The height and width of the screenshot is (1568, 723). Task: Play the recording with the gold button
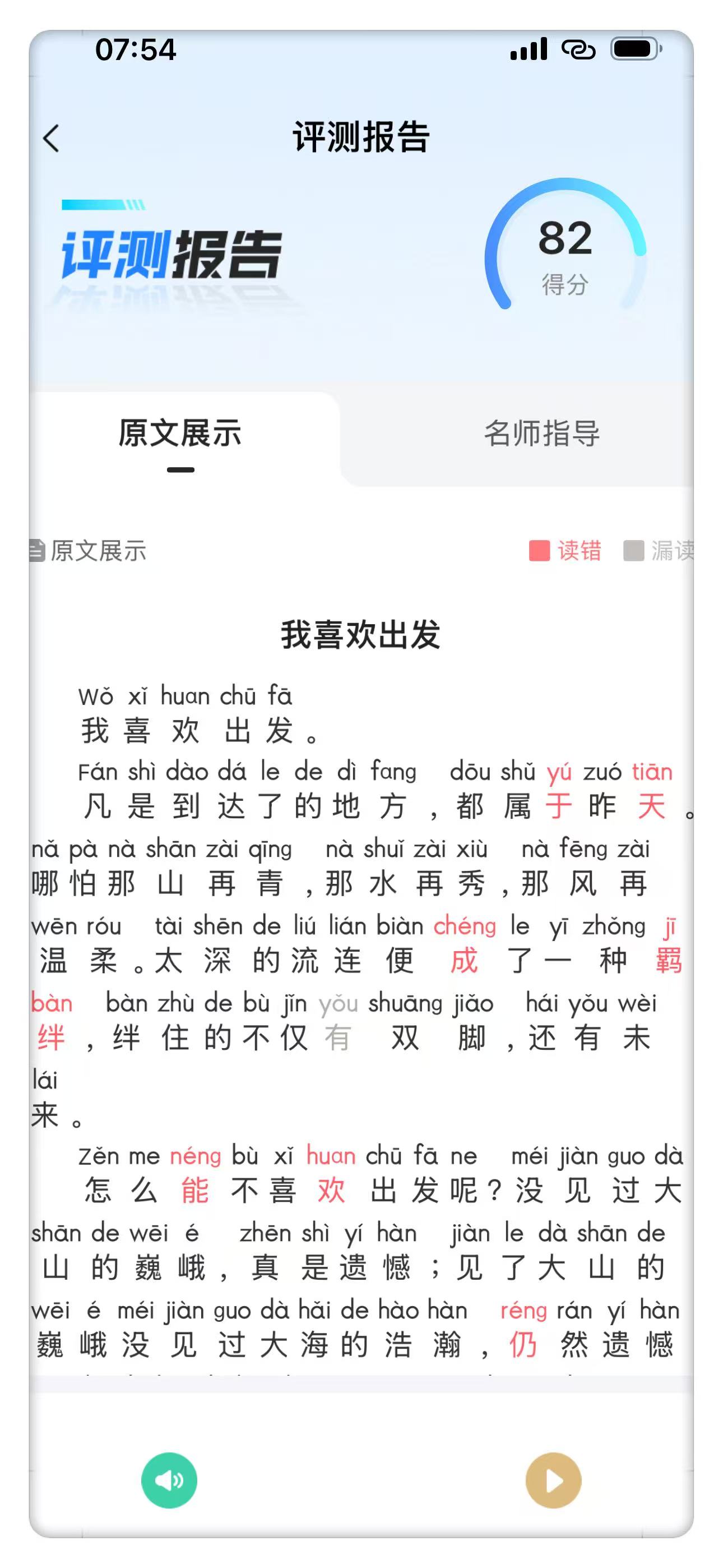pos(553,1480)
